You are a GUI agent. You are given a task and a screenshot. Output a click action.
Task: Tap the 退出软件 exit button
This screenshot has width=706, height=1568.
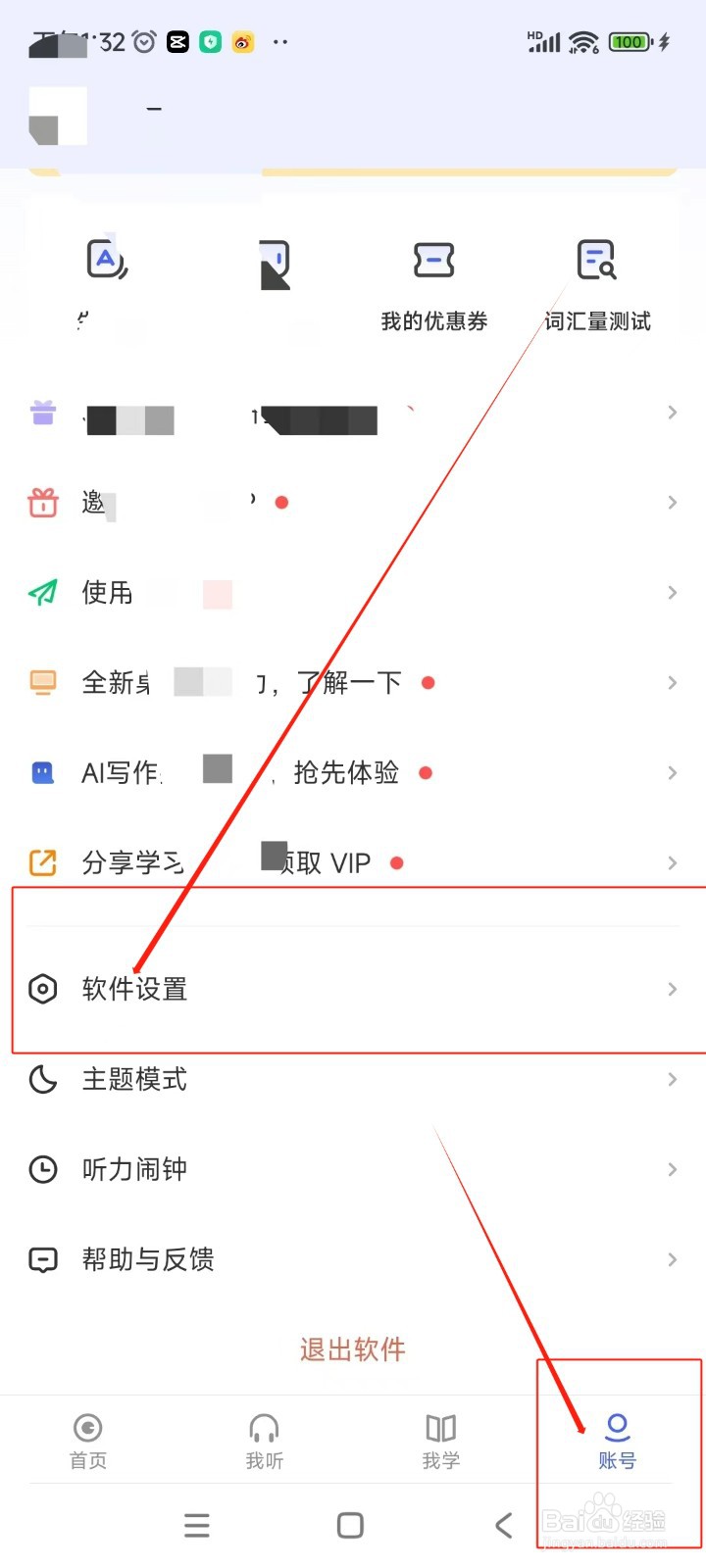(352, 1349)
